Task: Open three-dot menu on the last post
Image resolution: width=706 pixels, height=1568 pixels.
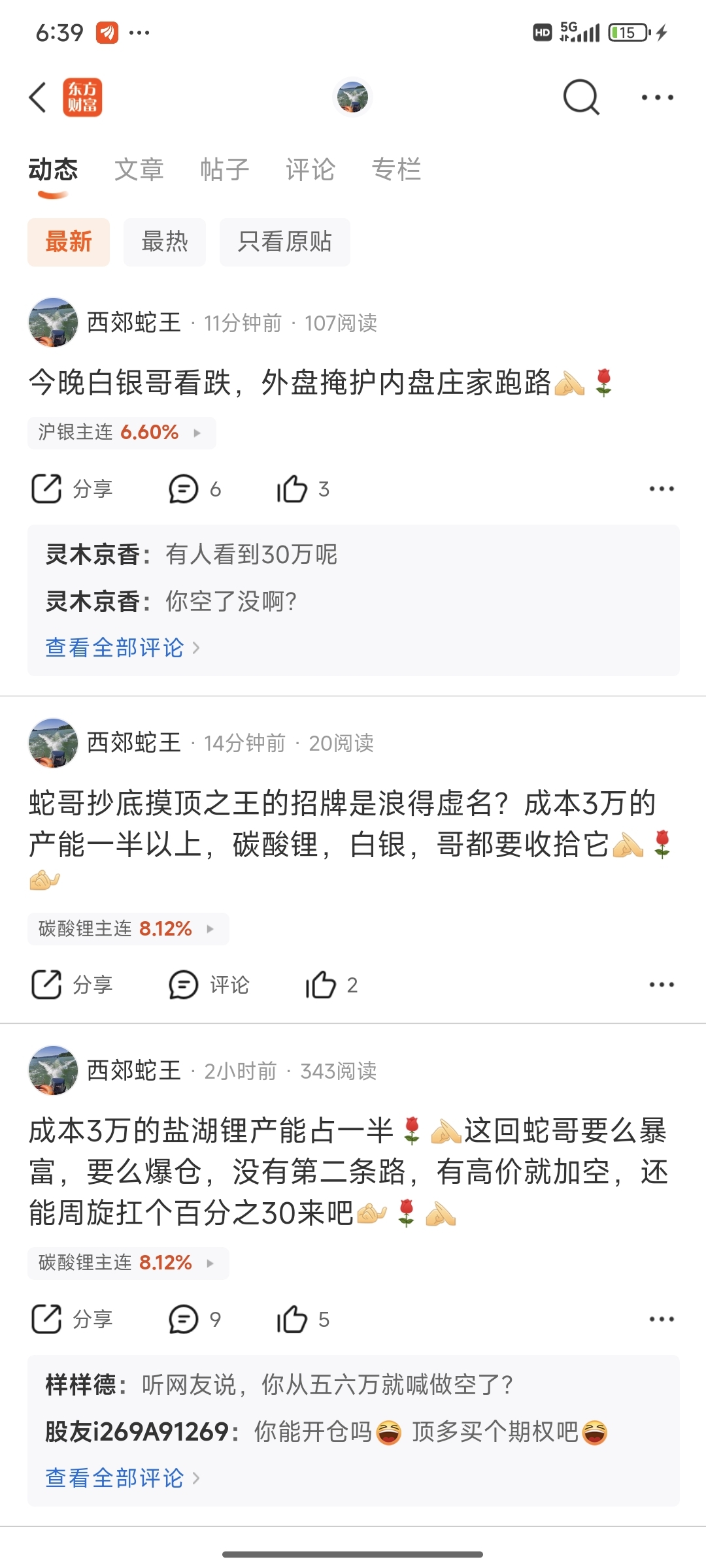Action: [x=663, y=1318]
